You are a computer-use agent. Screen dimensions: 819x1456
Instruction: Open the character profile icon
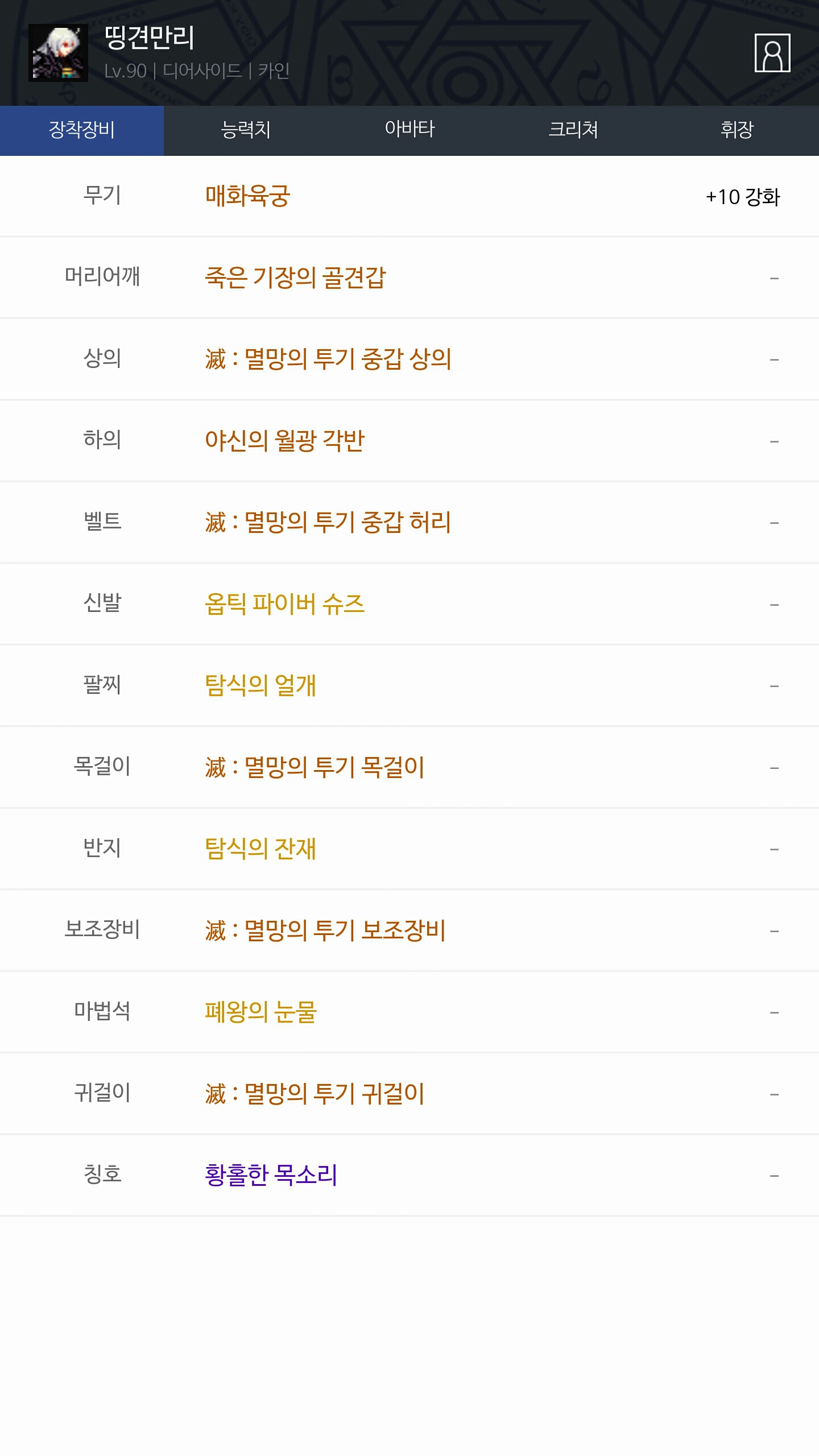click(x=772, y=53)
